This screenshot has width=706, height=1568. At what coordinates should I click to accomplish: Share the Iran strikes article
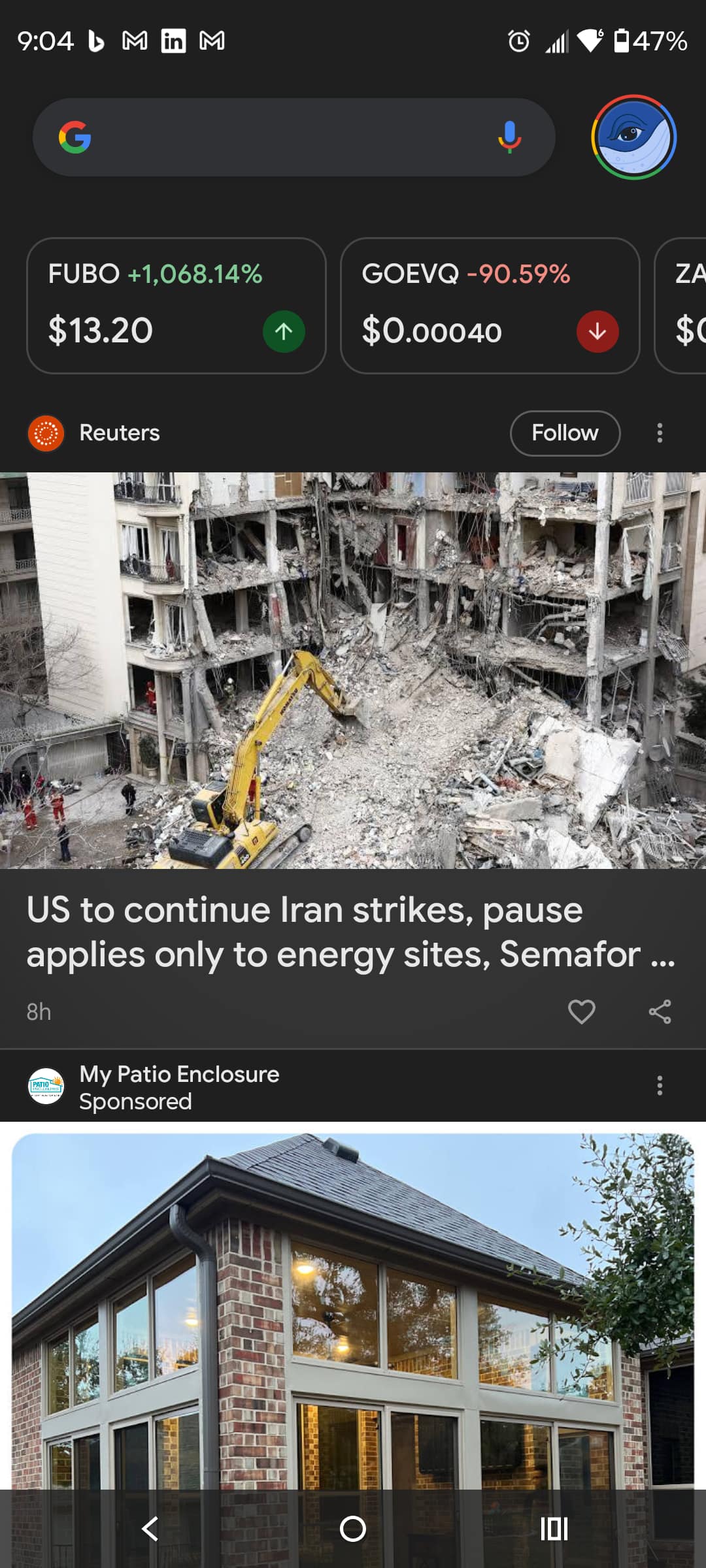[660, 1011]
